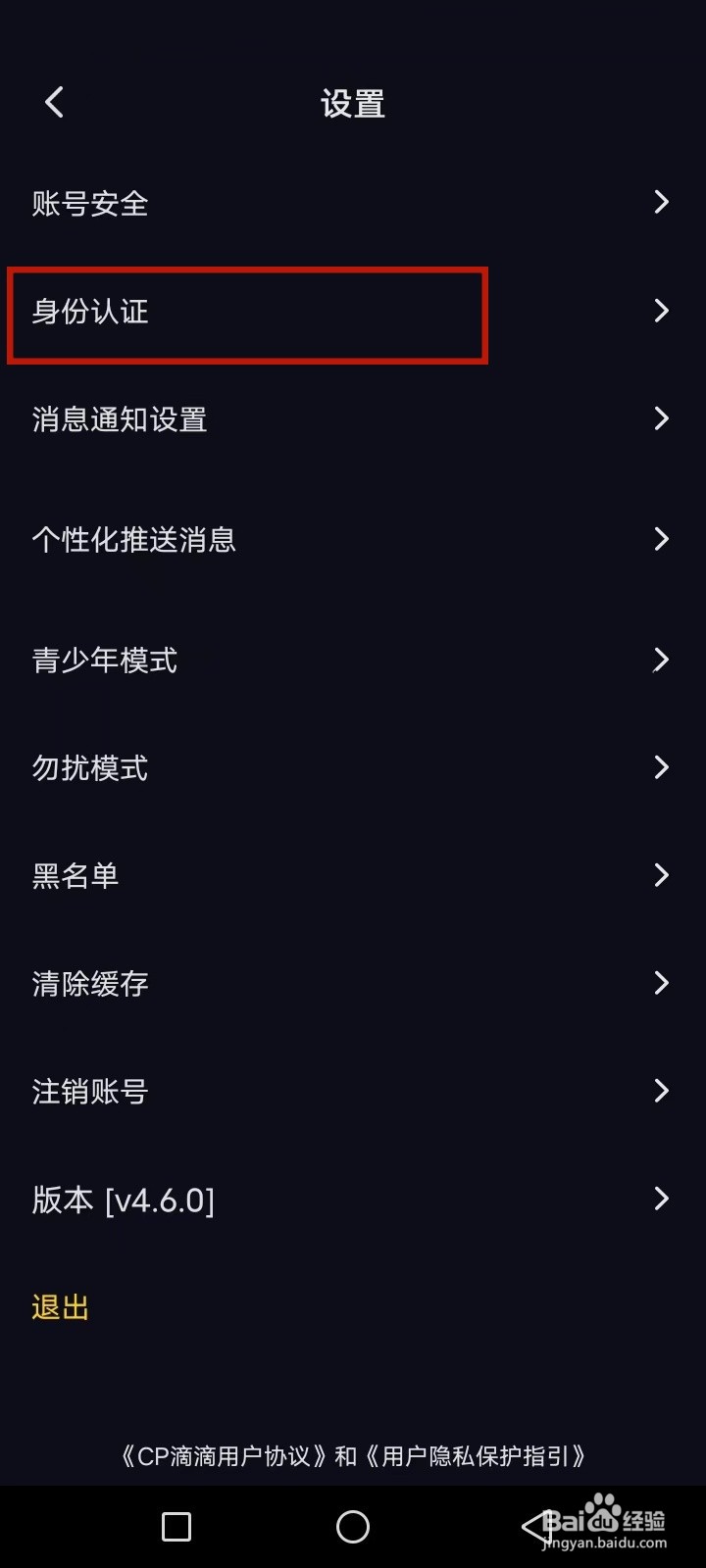The width and height of the screenshot is (706, 1568).
Task: Expand the 消息通知设置 entry
Action: point(118,419)
